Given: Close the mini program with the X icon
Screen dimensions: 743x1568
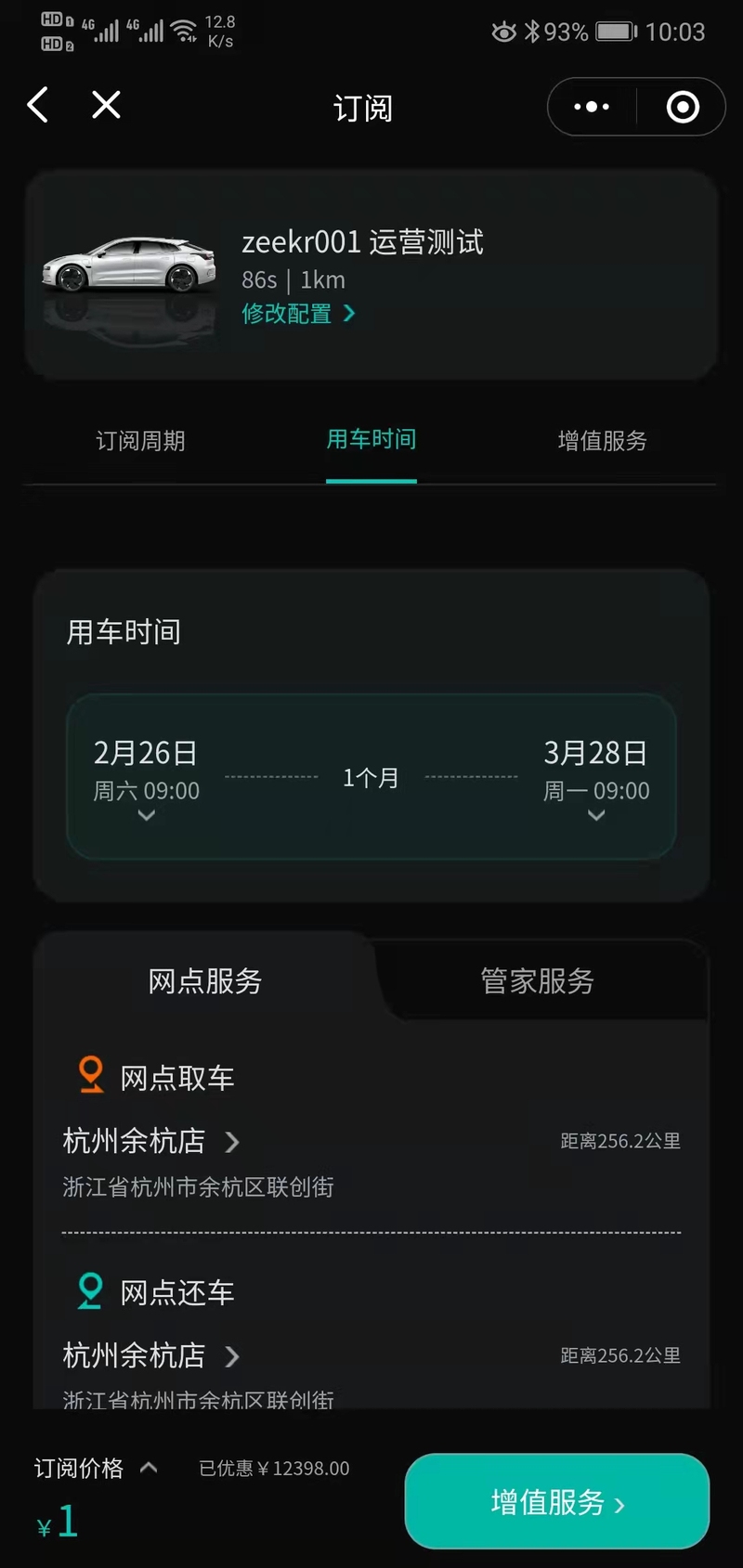Looking at the screenshot, I should click(x=107, y=106).
